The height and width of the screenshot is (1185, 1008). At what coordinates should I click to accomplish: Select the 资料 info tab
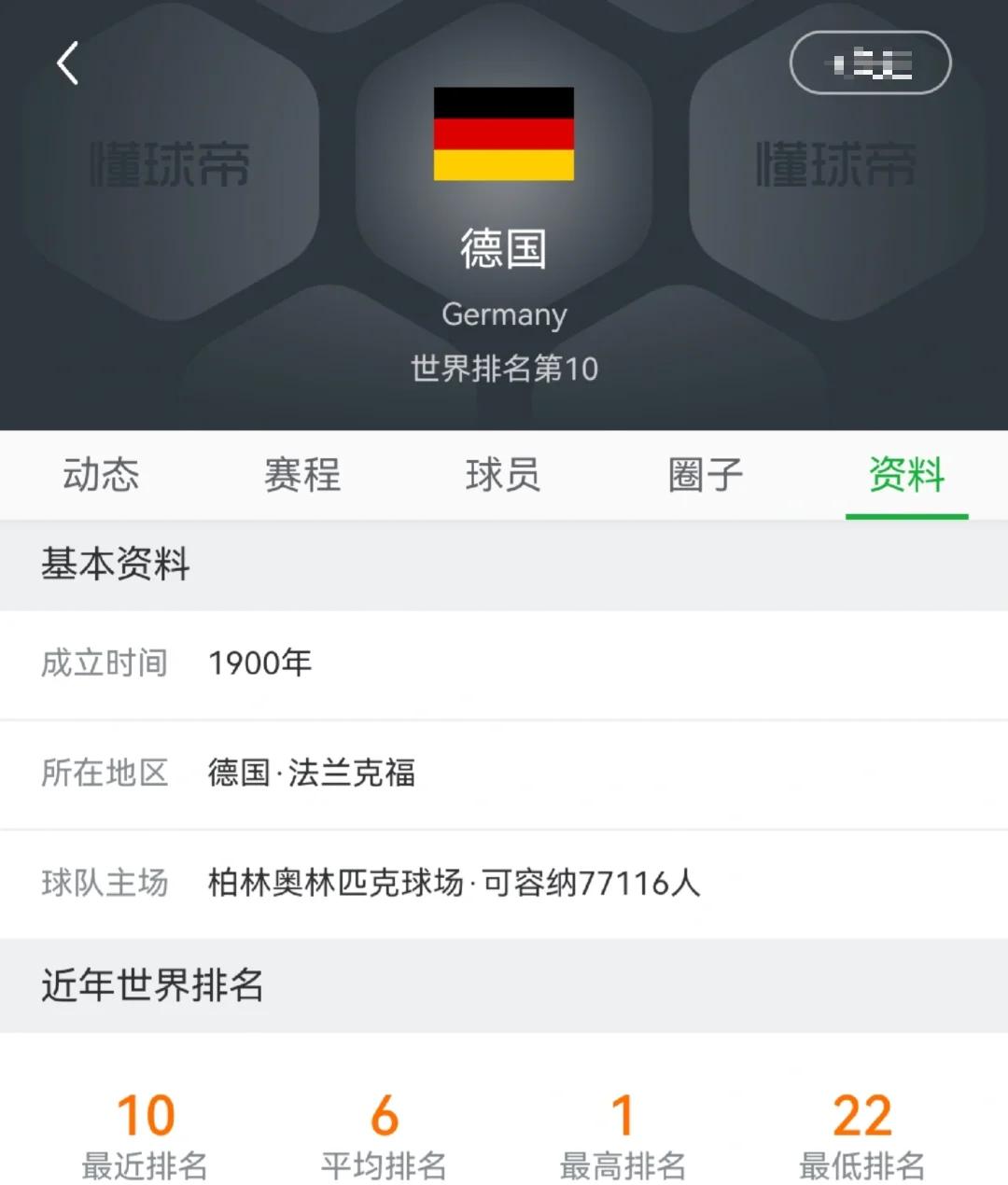pyautogui.click(x=906, y=475)
